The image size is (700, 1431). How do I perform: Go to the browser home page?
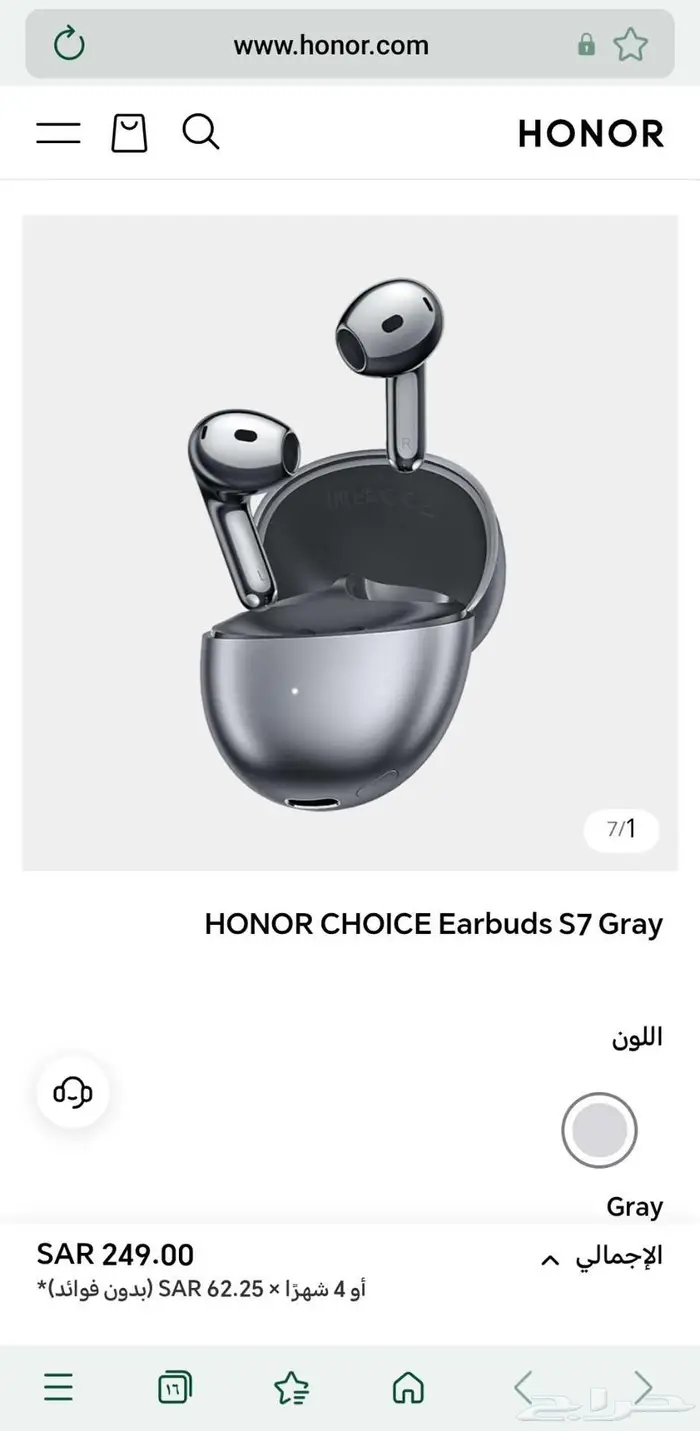(408, 1387)
